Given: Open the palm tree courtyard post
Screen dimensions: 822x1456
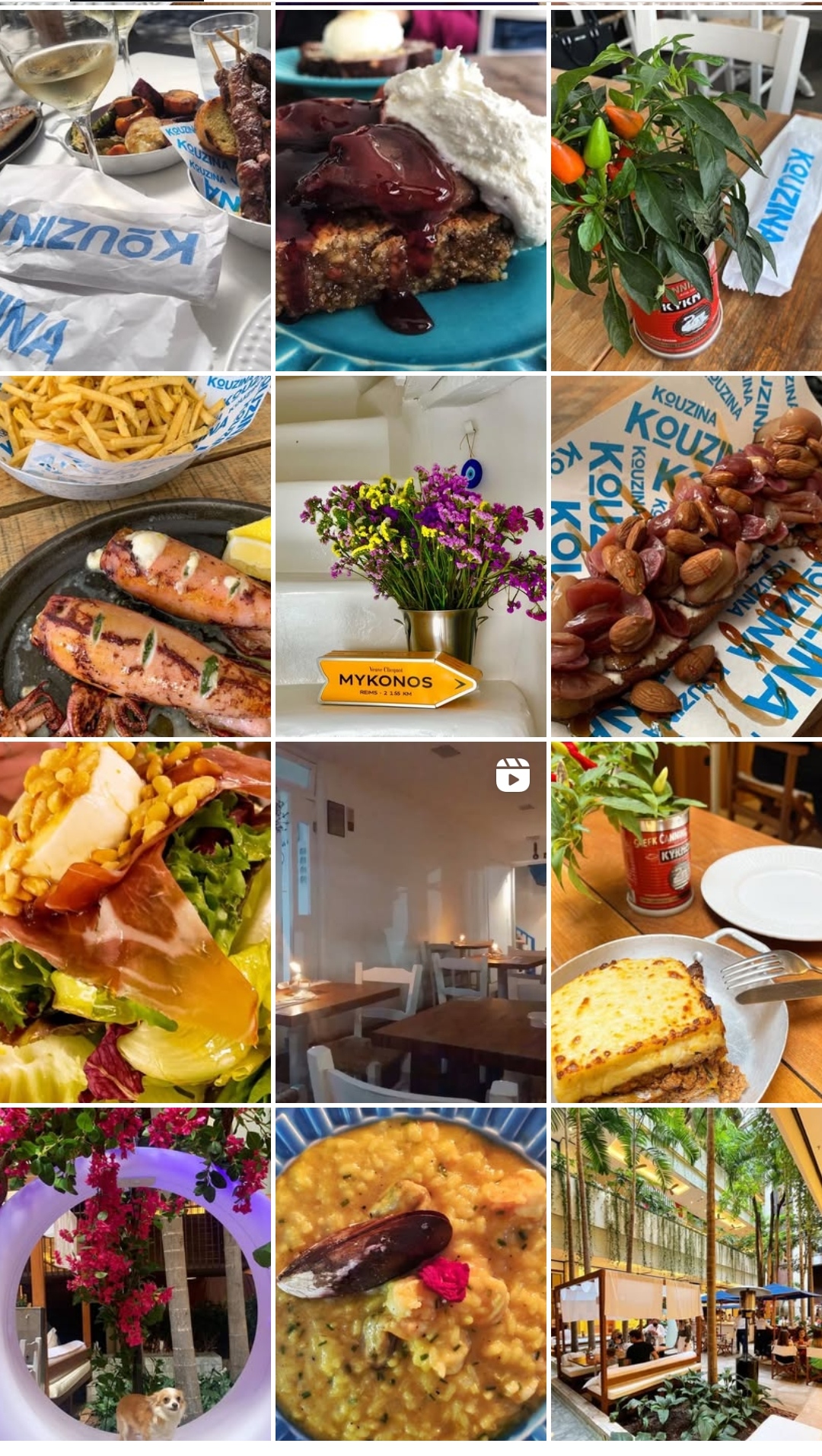Looking at the screenshot, I should click(x=686, y=1274).
